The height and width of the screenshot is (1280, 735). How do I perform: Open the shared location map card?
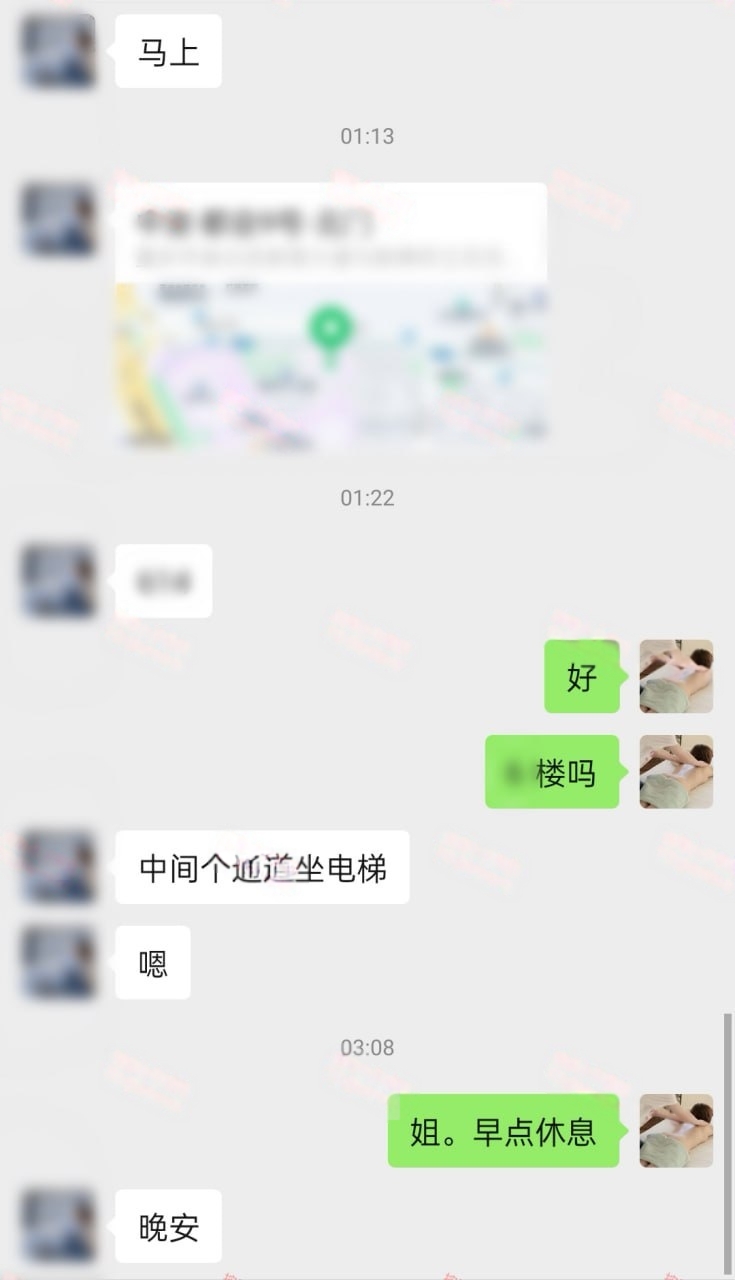(x=331, y=315)
